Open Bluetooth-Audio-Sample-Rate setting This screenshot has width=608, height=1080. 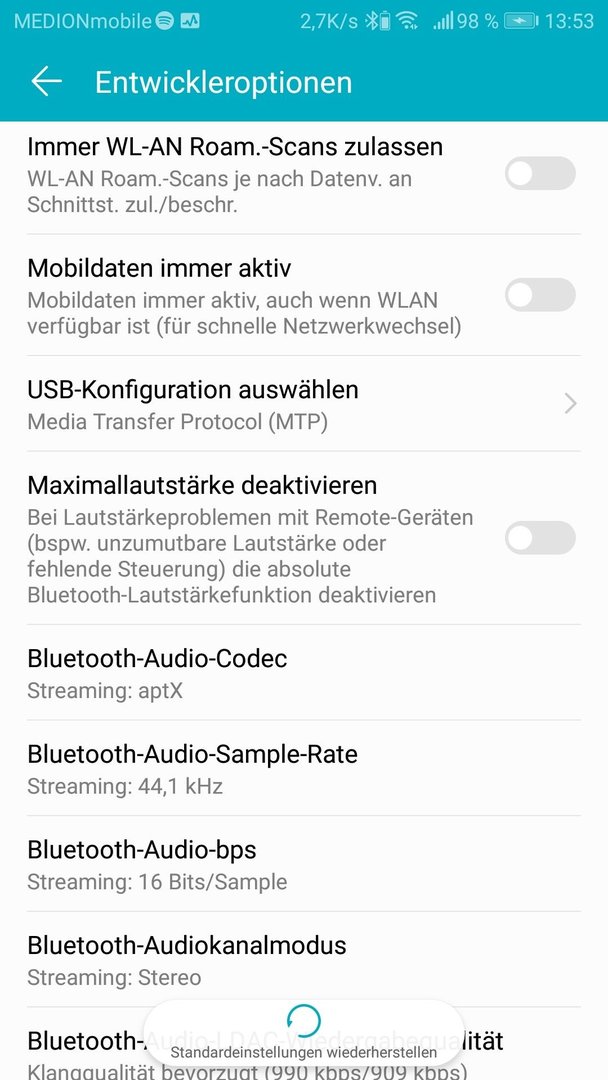(x=304, y=769)
